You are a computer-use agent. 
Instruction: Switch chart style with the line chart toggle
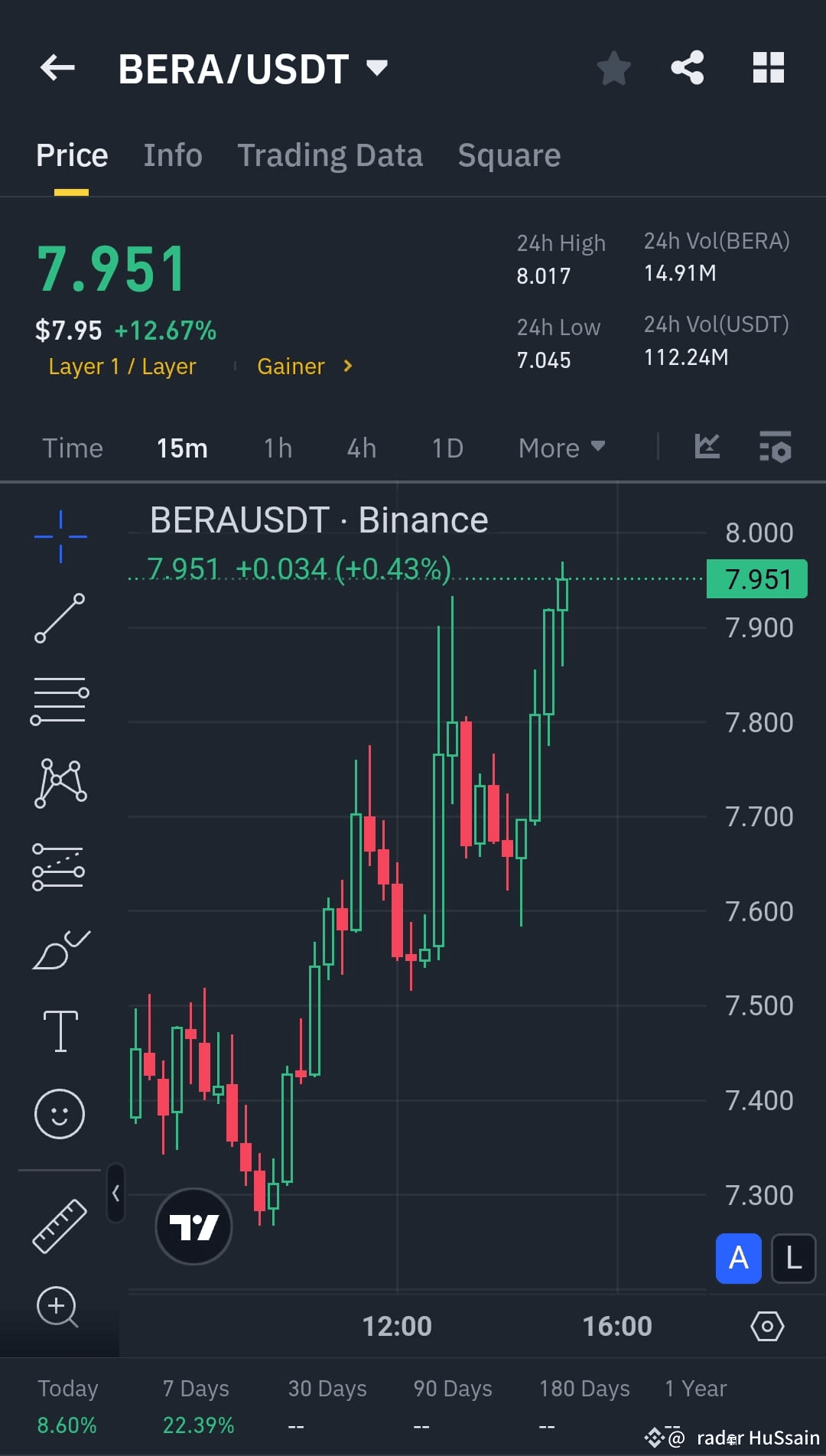pos(706,448)
